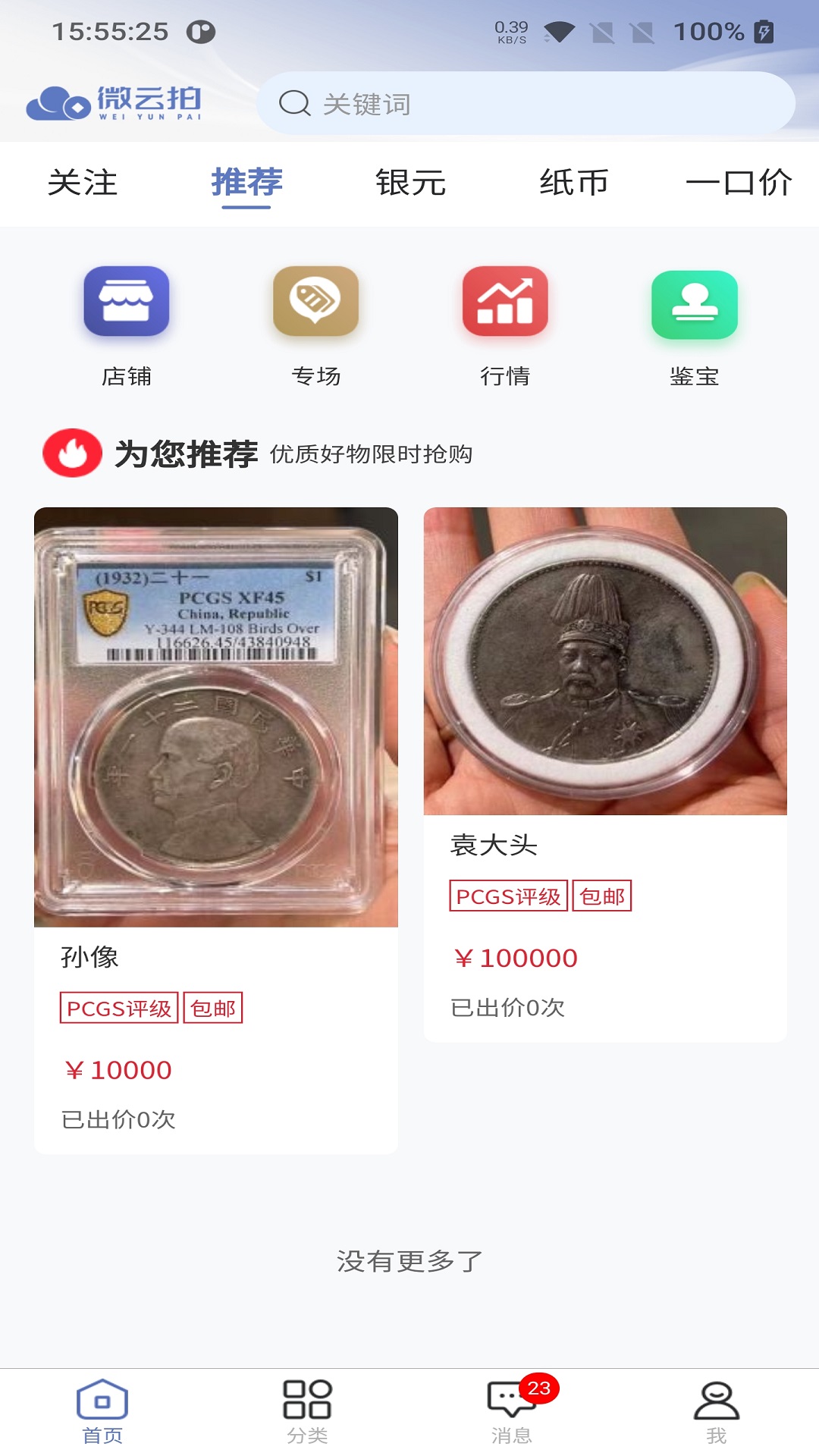The height and width of the screenshot is (1456, 819).
Task: Open the 孙像 coin listing thumbnail
Action: coord(216,717)
